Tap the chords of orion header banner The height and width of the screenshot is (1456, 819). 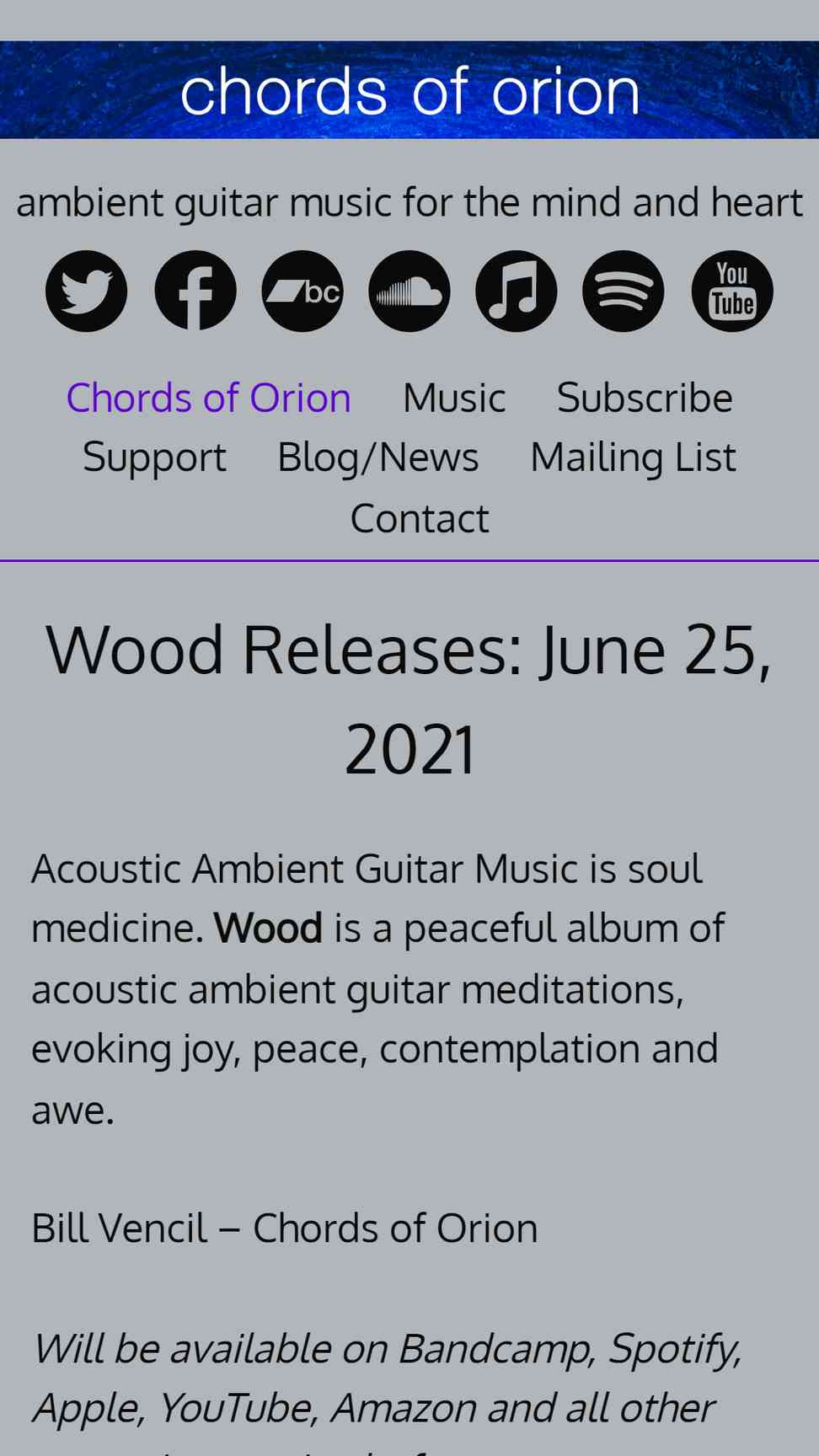click(409, 90)
